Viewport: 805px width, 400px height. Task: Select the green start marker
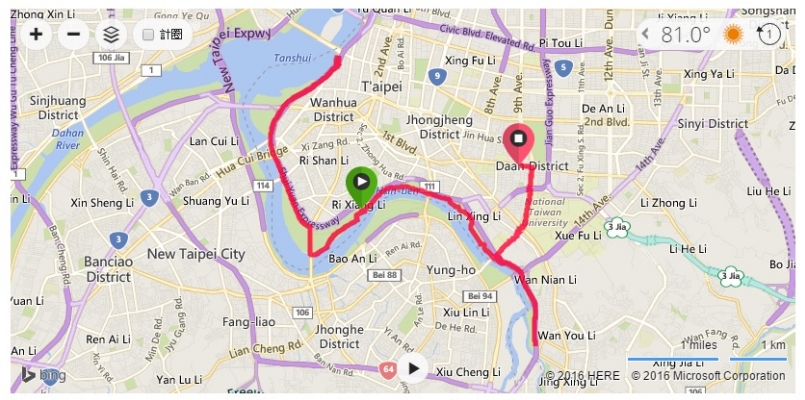click(x=361, y=183)
